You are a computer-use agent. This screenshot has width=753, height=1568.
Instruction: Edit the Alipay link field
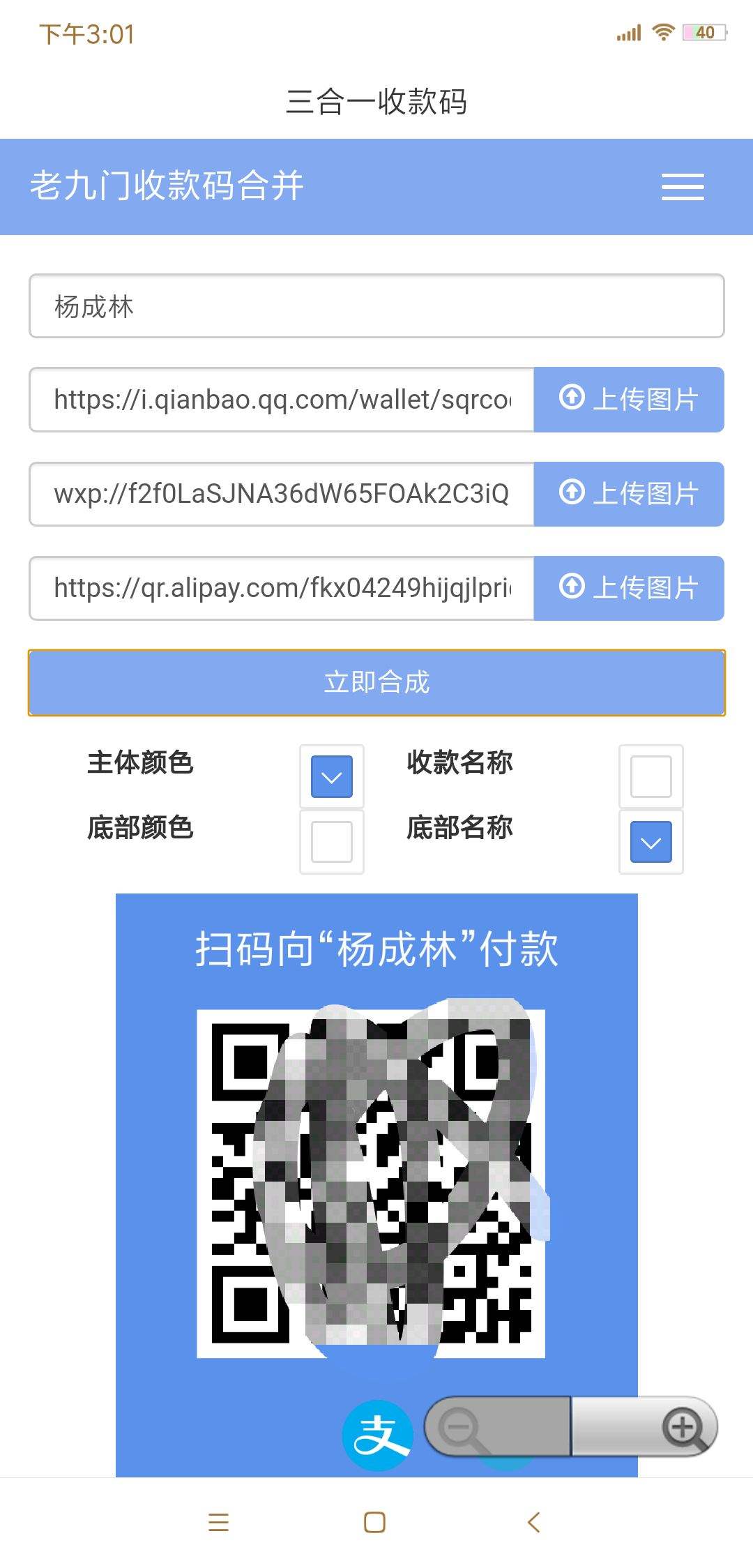coord(282,588)
